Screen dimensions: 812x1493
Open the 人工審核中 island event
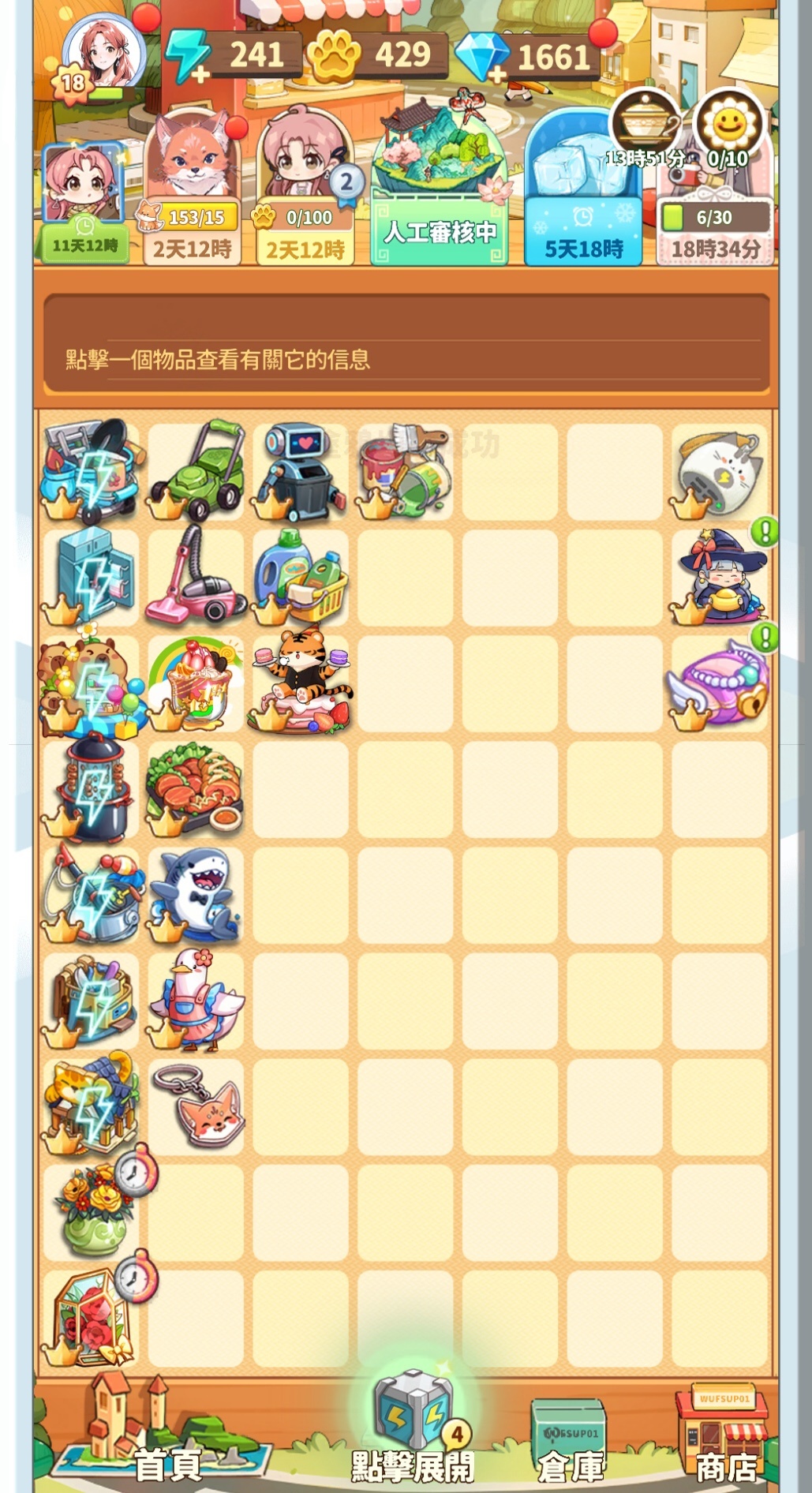point(439,189)
